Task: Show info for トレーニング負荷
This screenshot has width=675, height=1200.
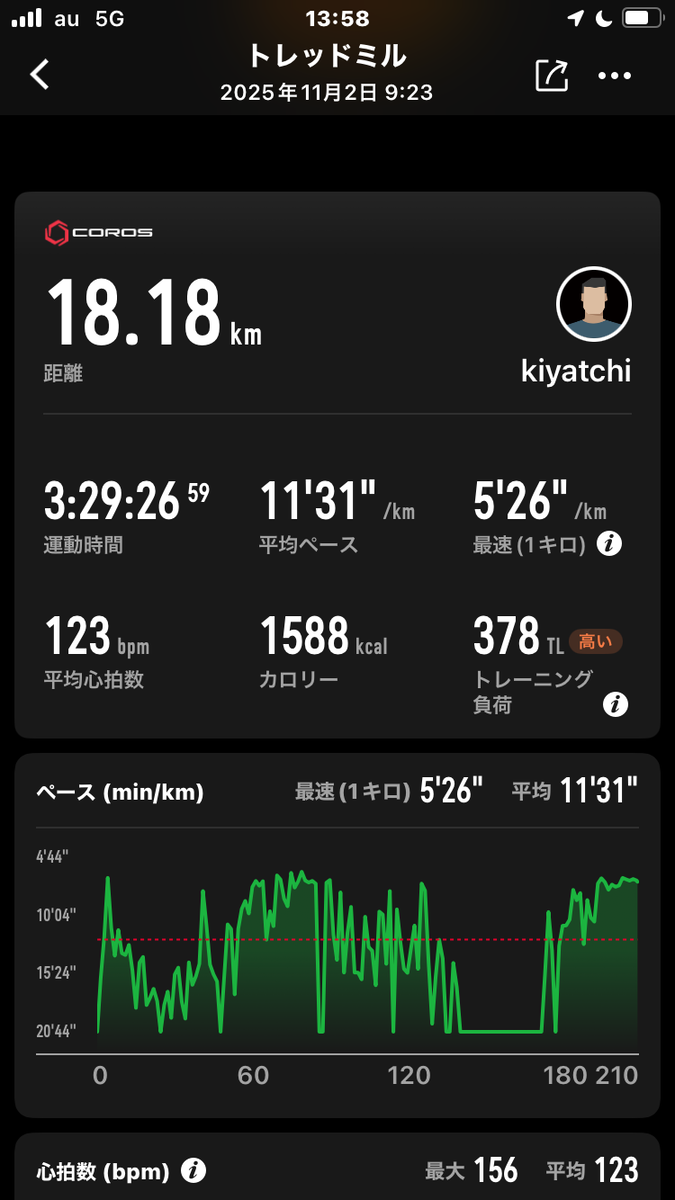Action: point(615,705)
